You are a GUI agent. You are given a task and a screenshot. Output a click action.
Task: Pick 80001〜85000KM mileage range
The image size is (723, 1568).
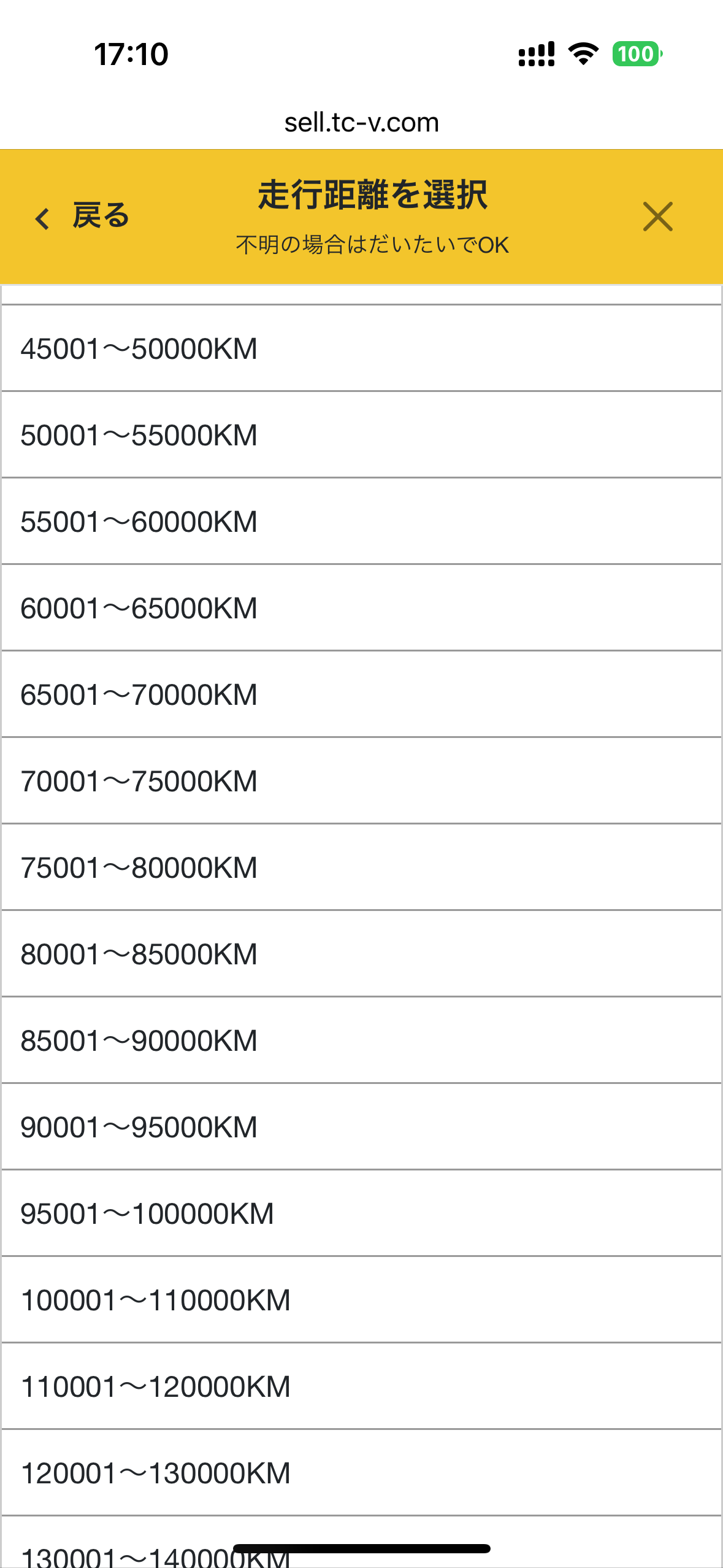click(361, 954)
